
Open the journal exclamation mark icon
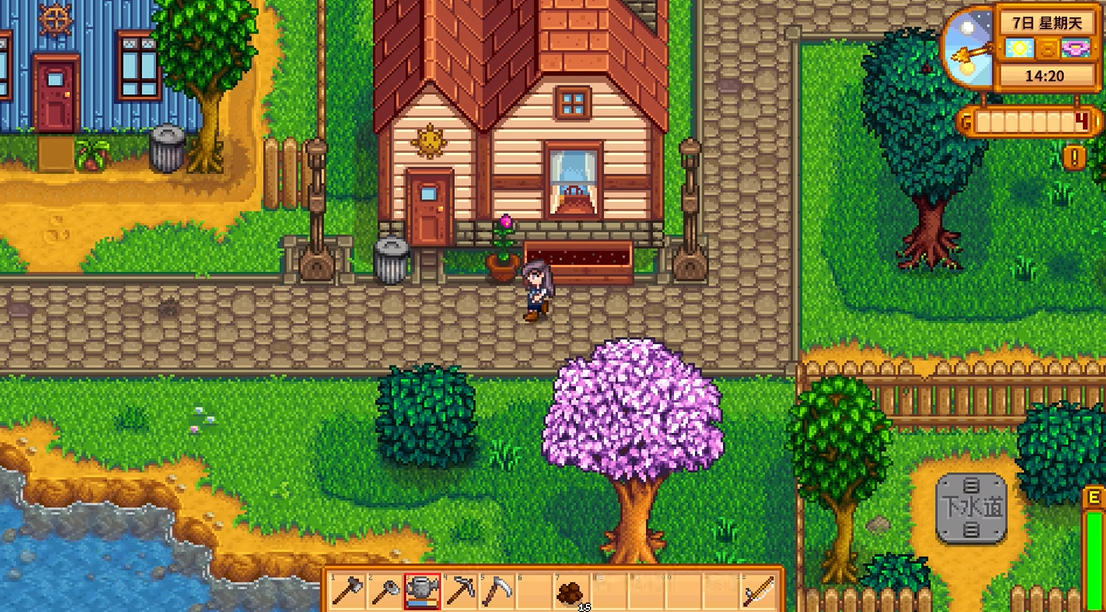pos(1075,157)
